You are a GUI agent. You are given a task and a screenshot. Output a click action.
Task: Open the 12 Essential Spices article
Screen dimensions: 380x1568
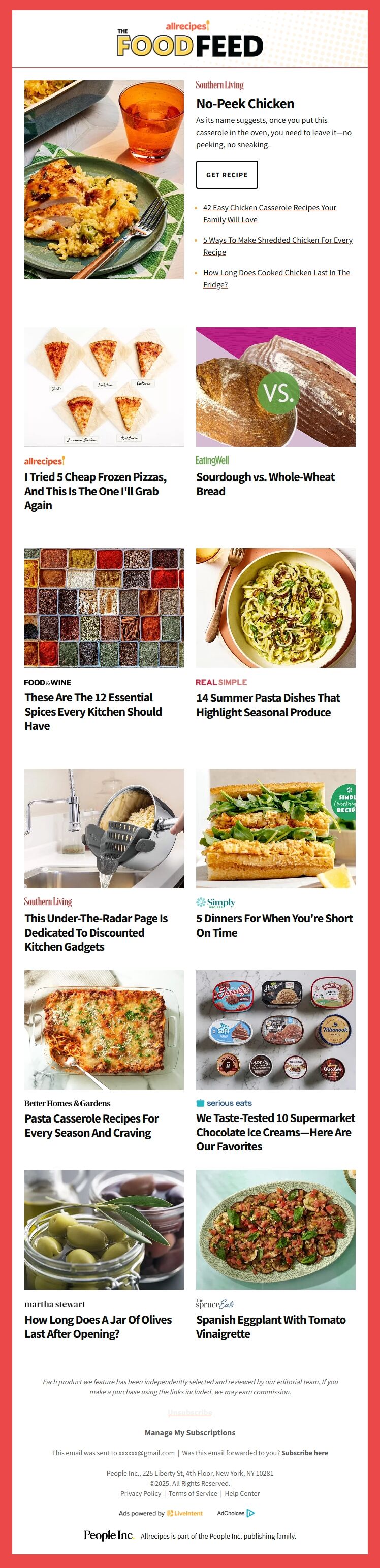92,712
